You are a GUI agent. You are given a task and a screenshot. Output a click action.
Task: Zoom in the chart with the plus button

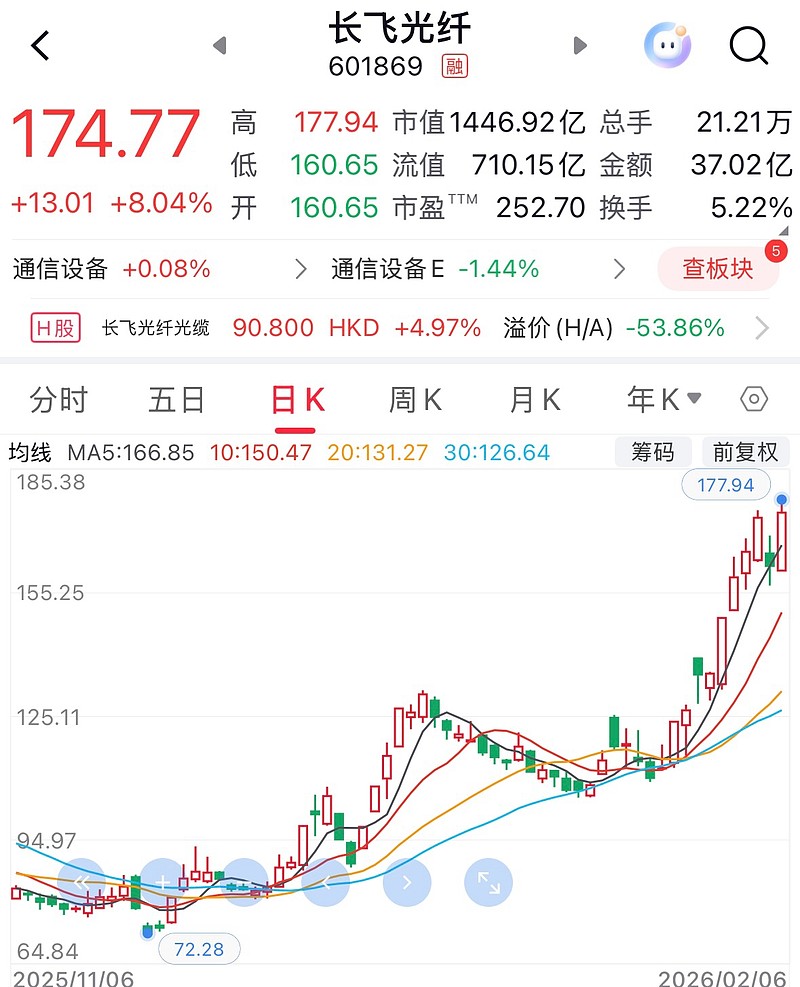click(163, 883)
